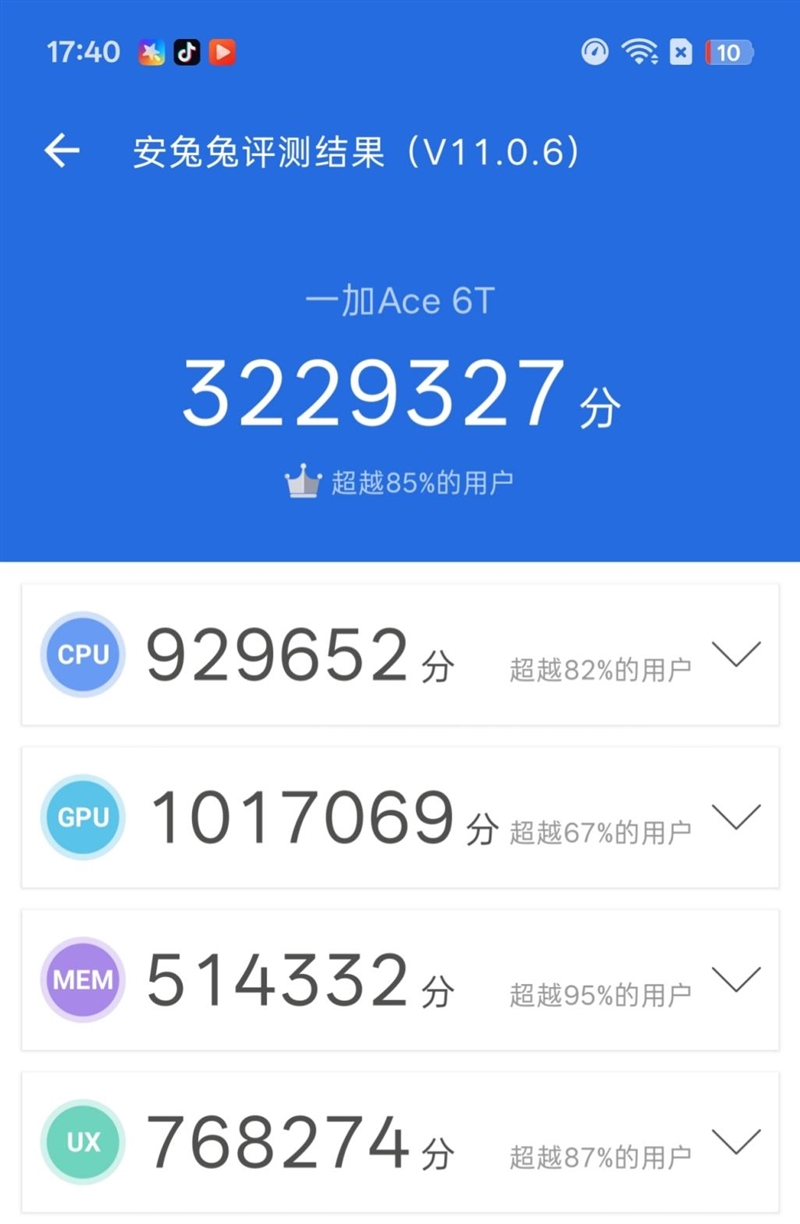Image resolution: width=800 pixels, height=1224 pixels.
Task: Expand the GPU score details
Action: tap(737, 818)
